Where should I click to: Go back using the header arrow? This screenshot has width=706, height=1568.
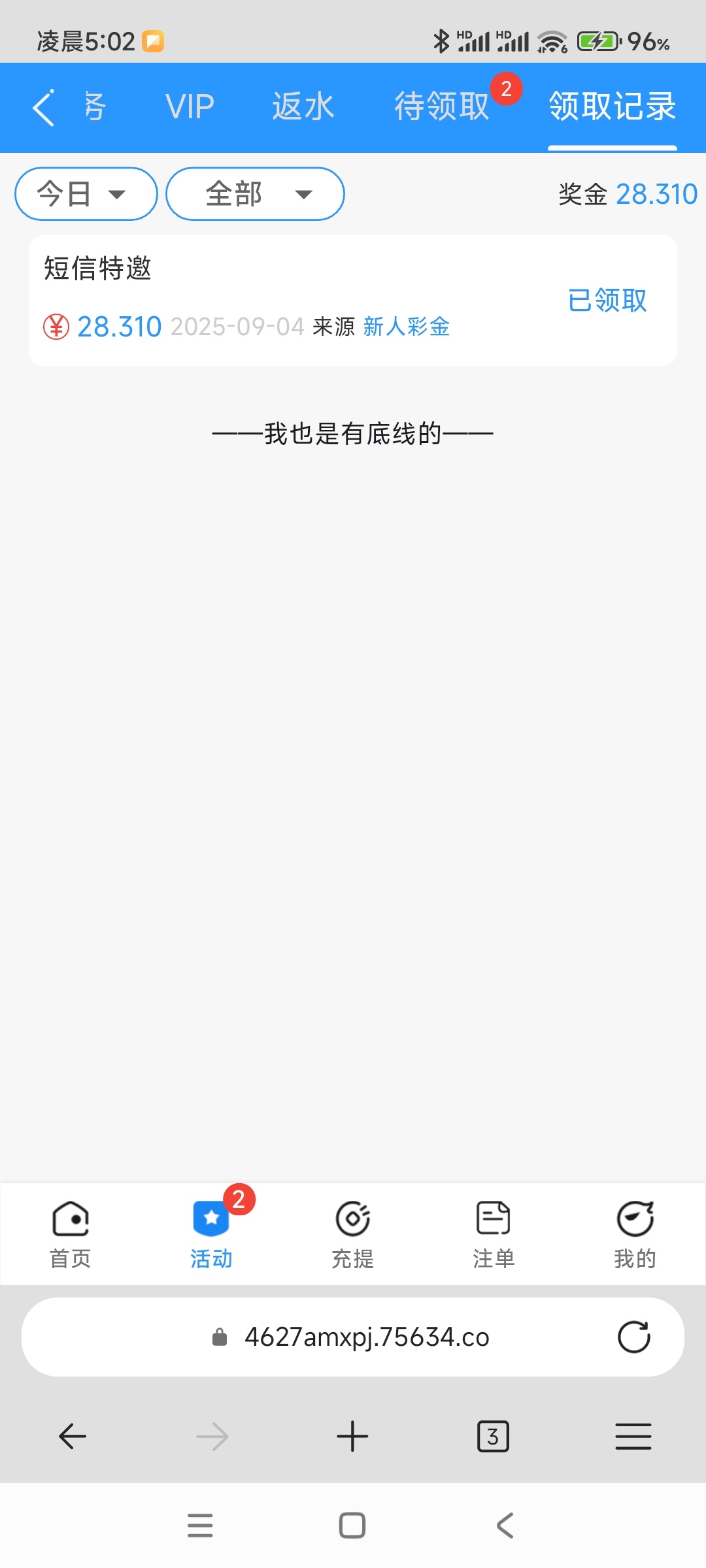pos(43,108)
